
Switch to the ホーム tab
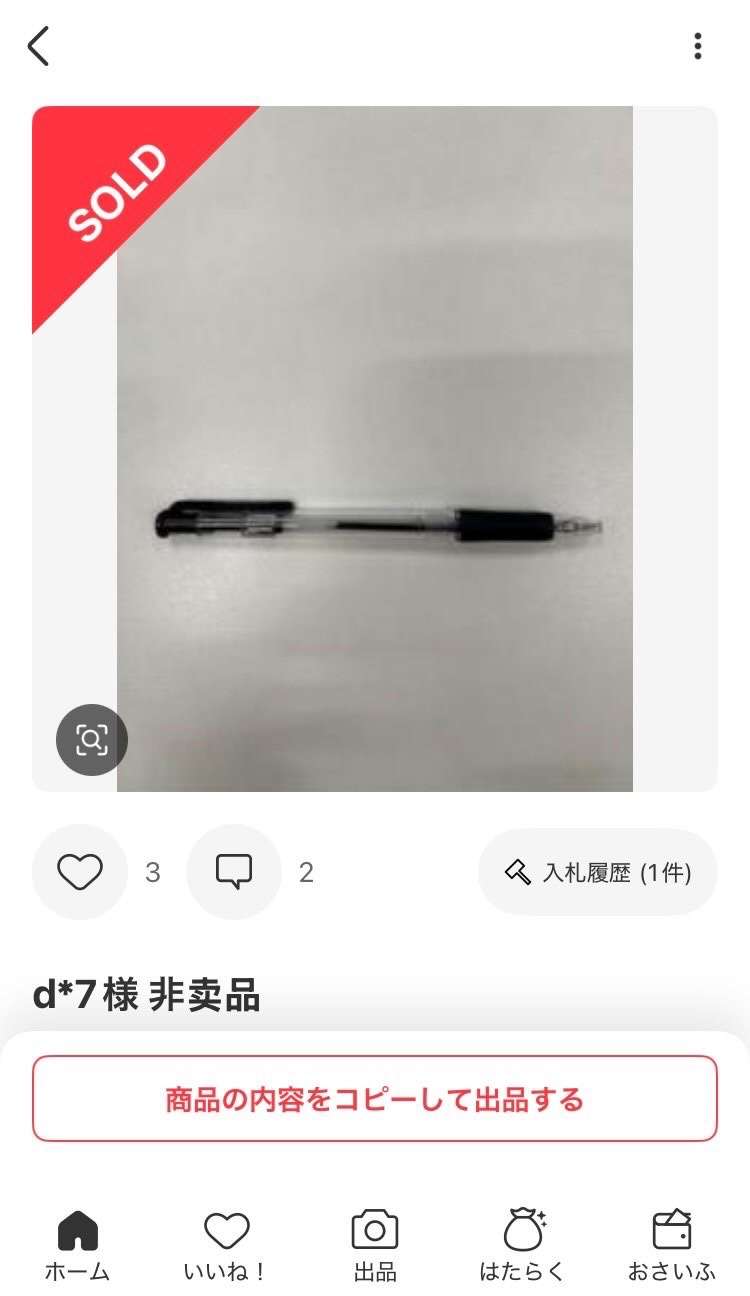tap(77, 1245)
